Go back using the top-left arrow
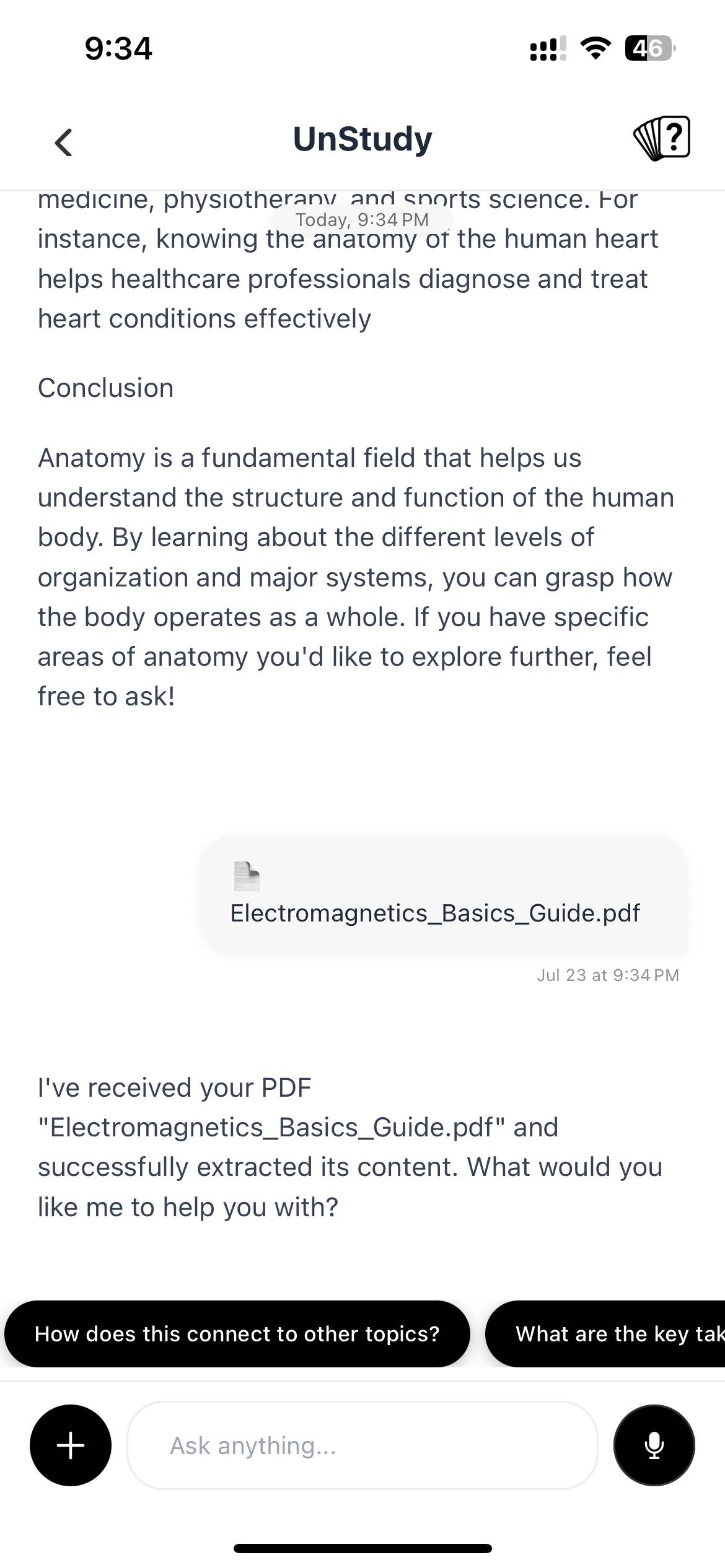The width and height of the screenshot is (725, 1568). coord(64,142)
